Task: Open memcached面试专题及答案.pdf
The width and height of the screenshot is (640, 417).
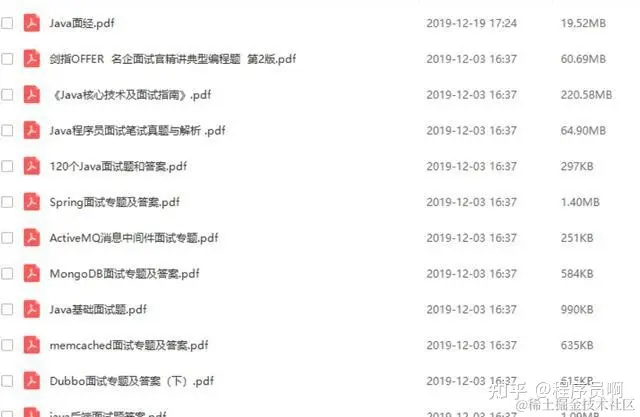Action: (128, 345)
